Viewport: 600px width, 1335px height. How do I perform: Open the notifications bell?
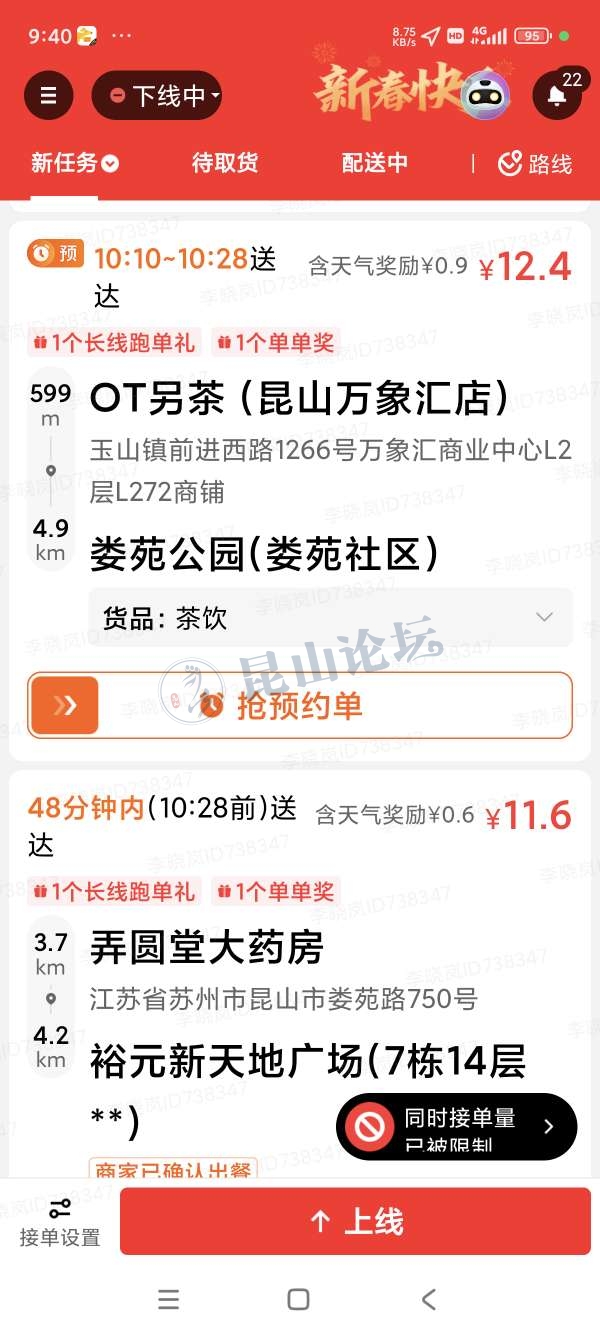[557, 95]
